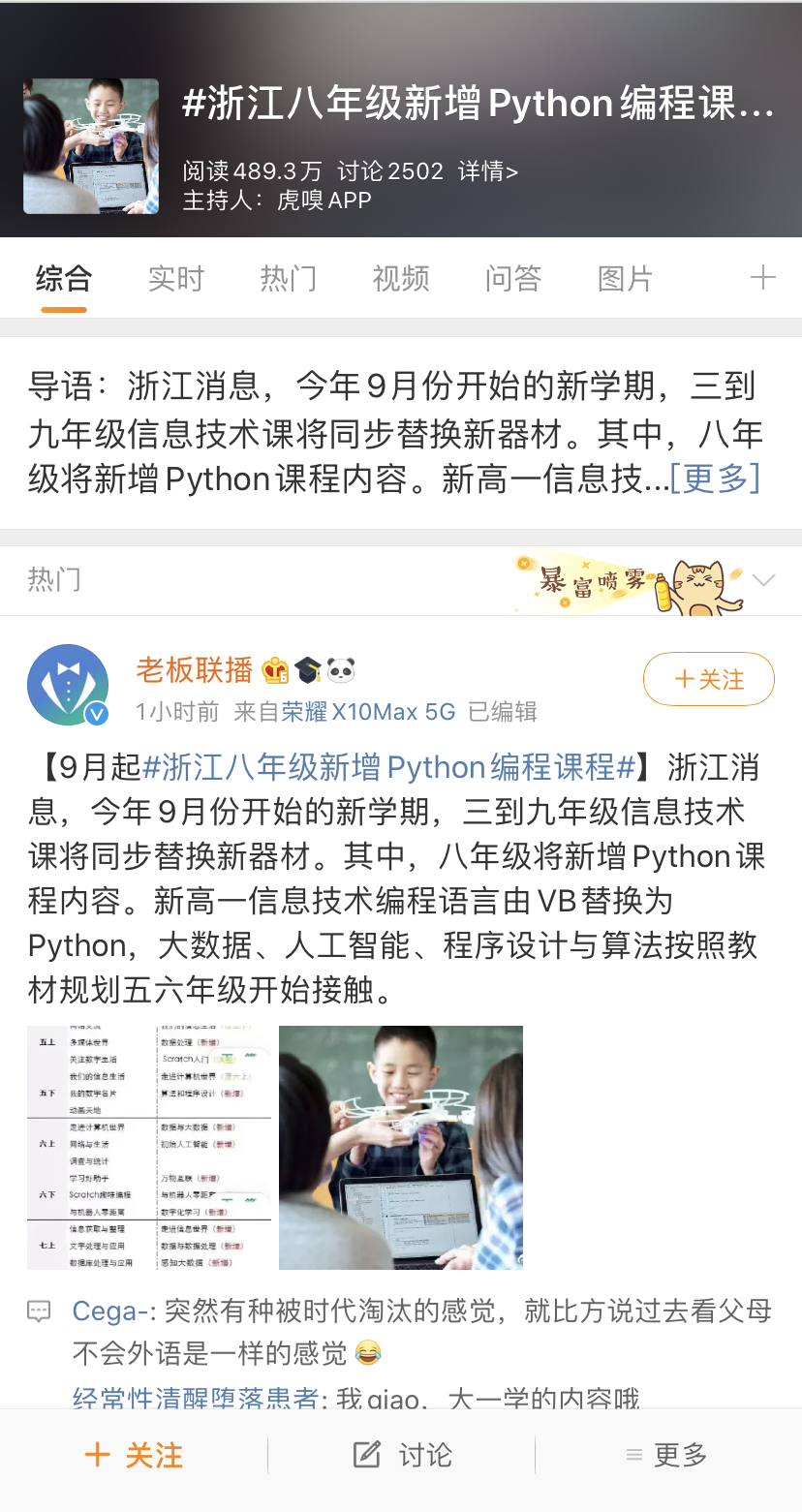The image size is (802, 1512).
Task: Switch to the 实时 tab
Action: tap(176, 279)
